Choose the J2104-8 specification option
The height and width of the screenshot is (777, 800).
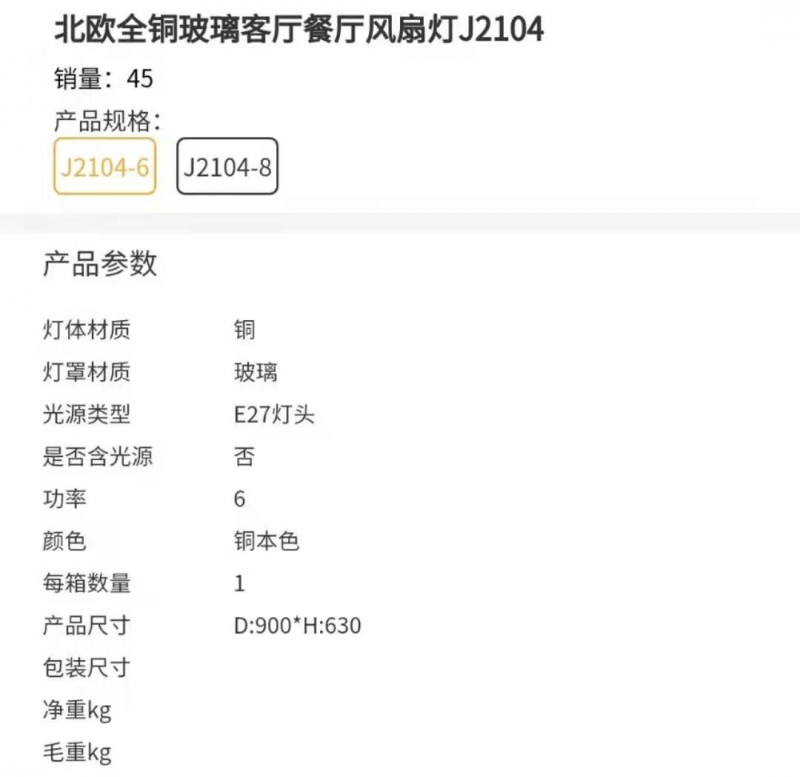227,167
